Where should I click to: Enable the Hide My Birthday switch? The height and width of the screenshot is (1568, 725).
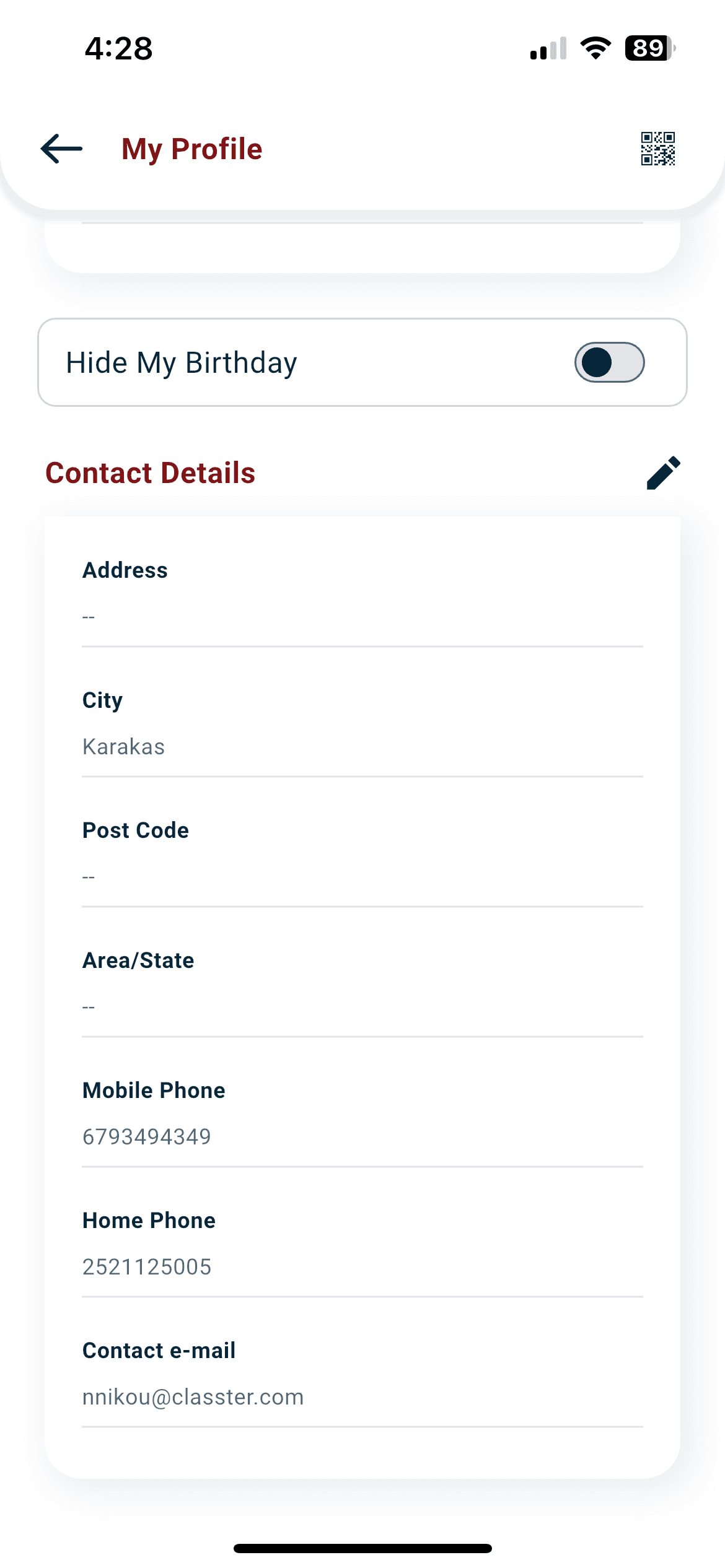pos(609,362)
